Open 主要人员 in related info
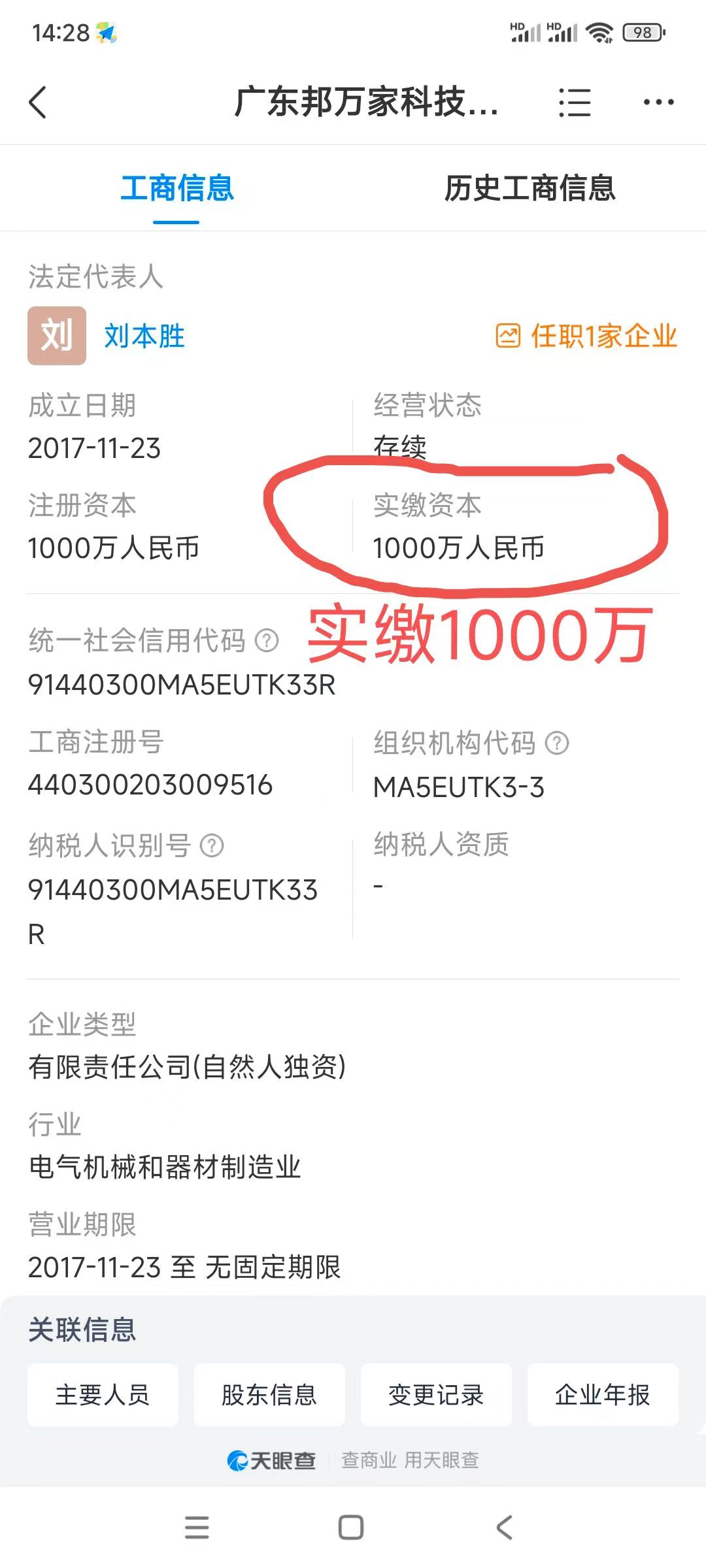Image resolution: width=706 pixels, height=1568 pixels. (102, 1394)
